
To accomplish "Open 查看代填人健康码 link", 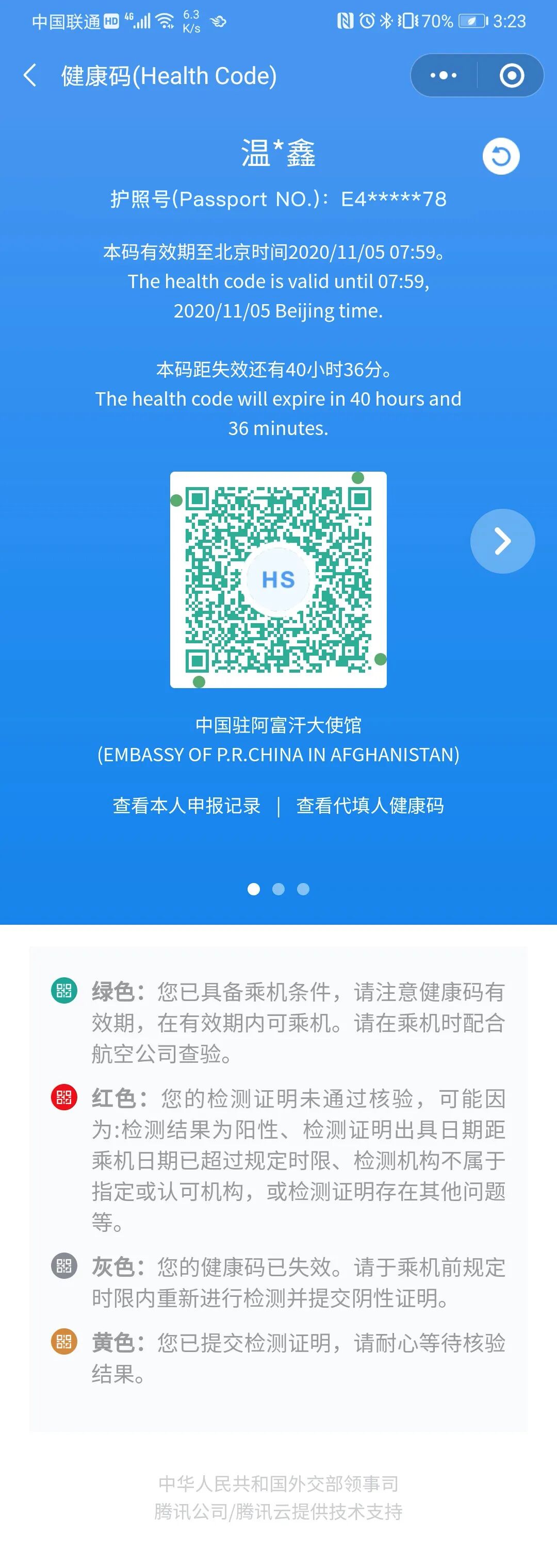I will pos(370,805).
